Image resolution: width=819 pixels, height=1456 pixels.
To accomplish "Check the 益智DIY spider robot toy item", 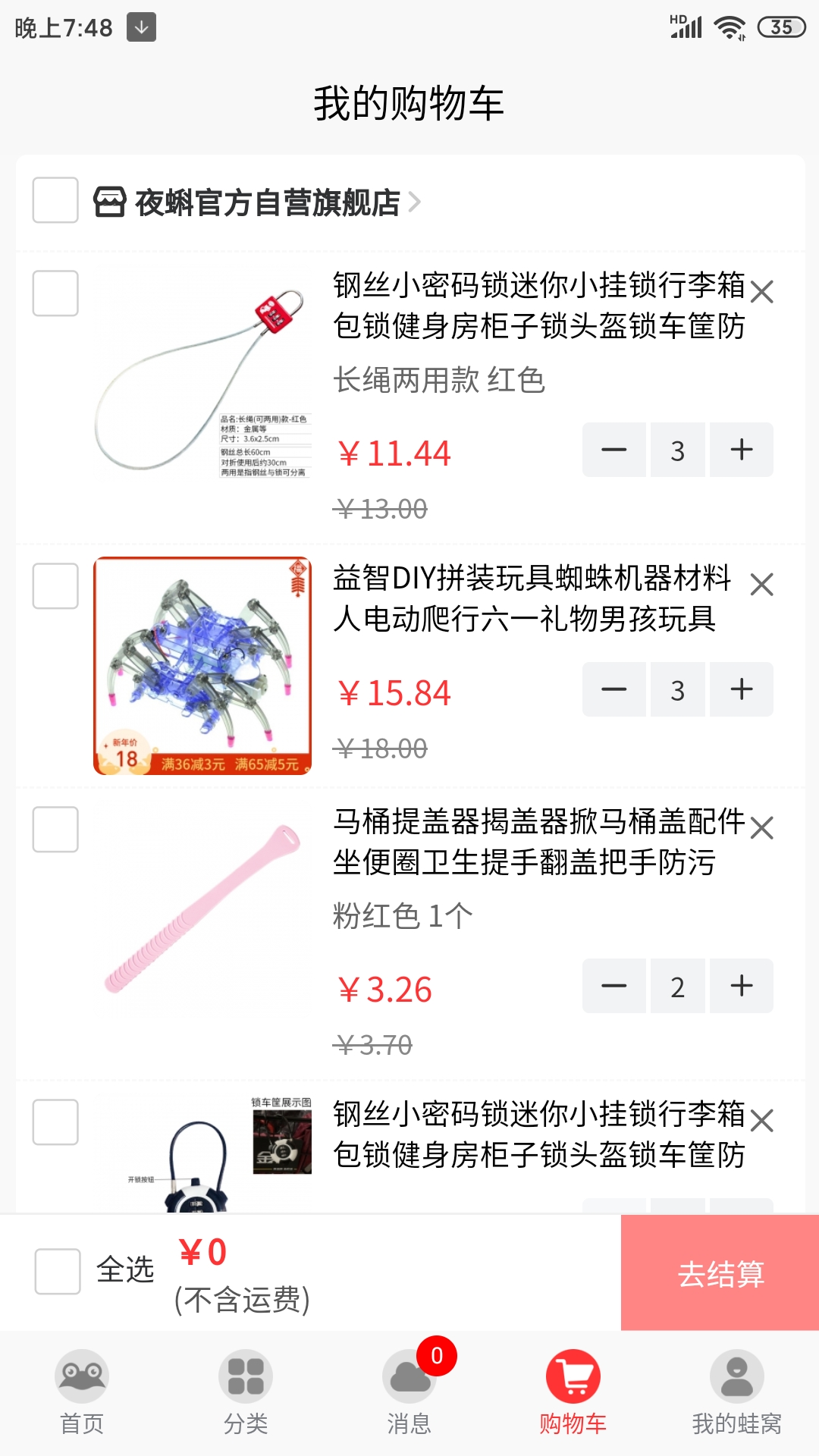I will coord(55,585).
